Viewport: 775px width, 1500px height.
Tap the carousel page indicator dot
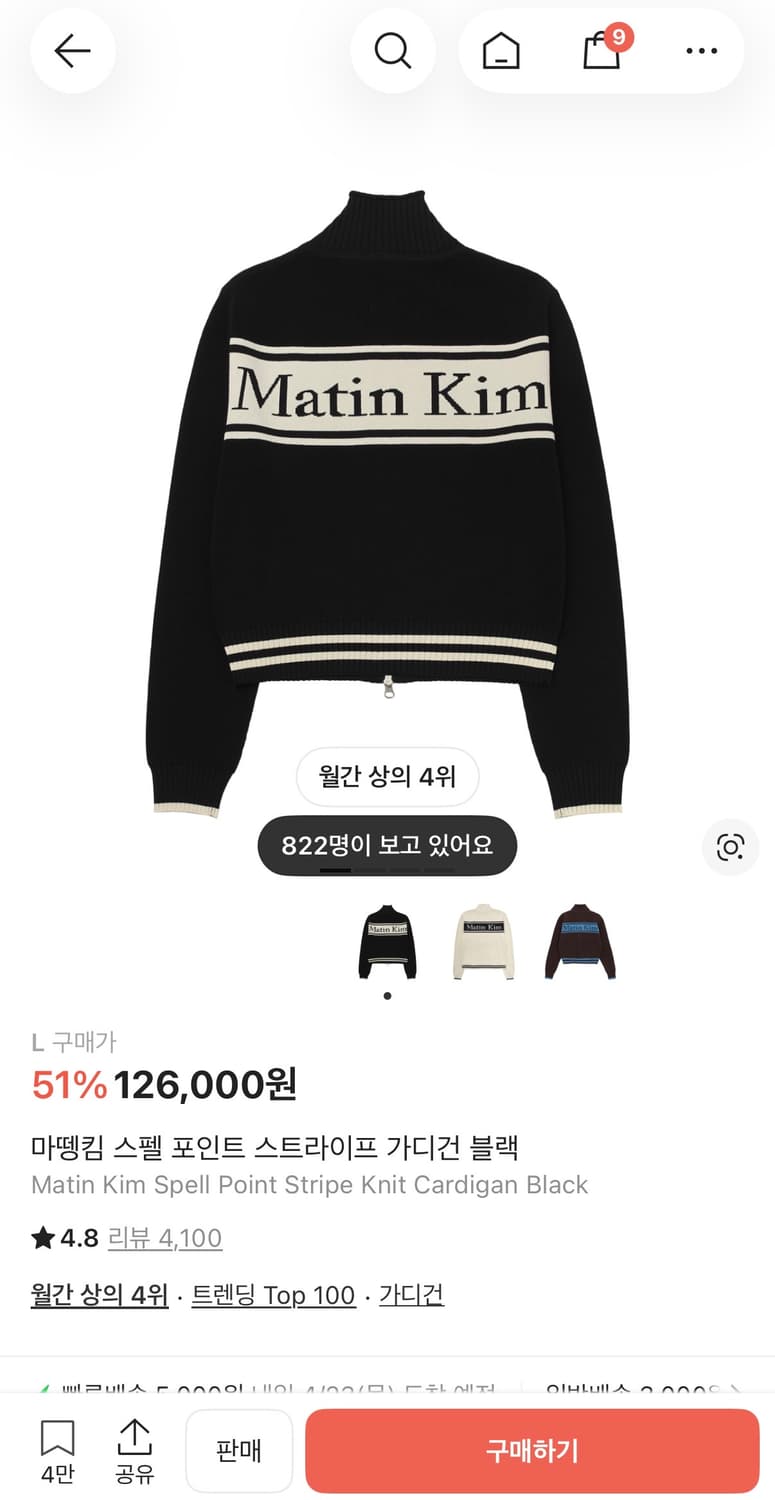(x=387, y=995)
